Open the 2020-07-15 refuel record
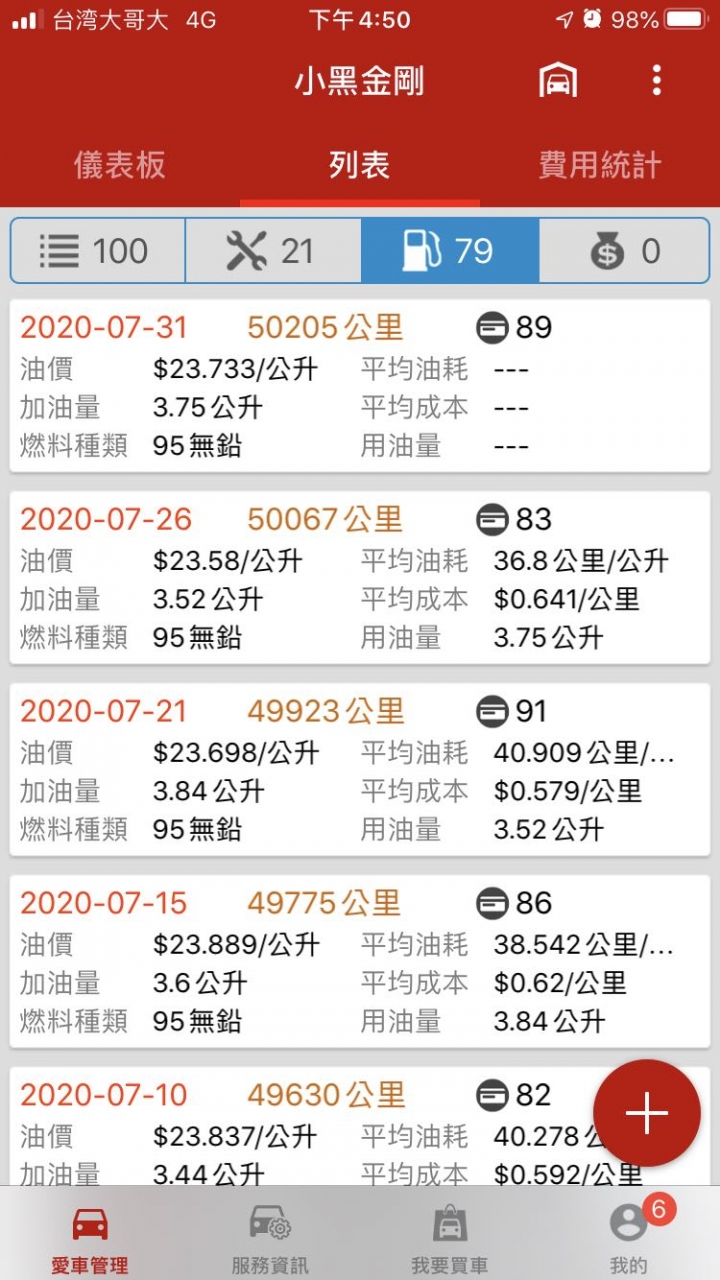The height and width of the screenshot is (1280, 720). point(360,962)
